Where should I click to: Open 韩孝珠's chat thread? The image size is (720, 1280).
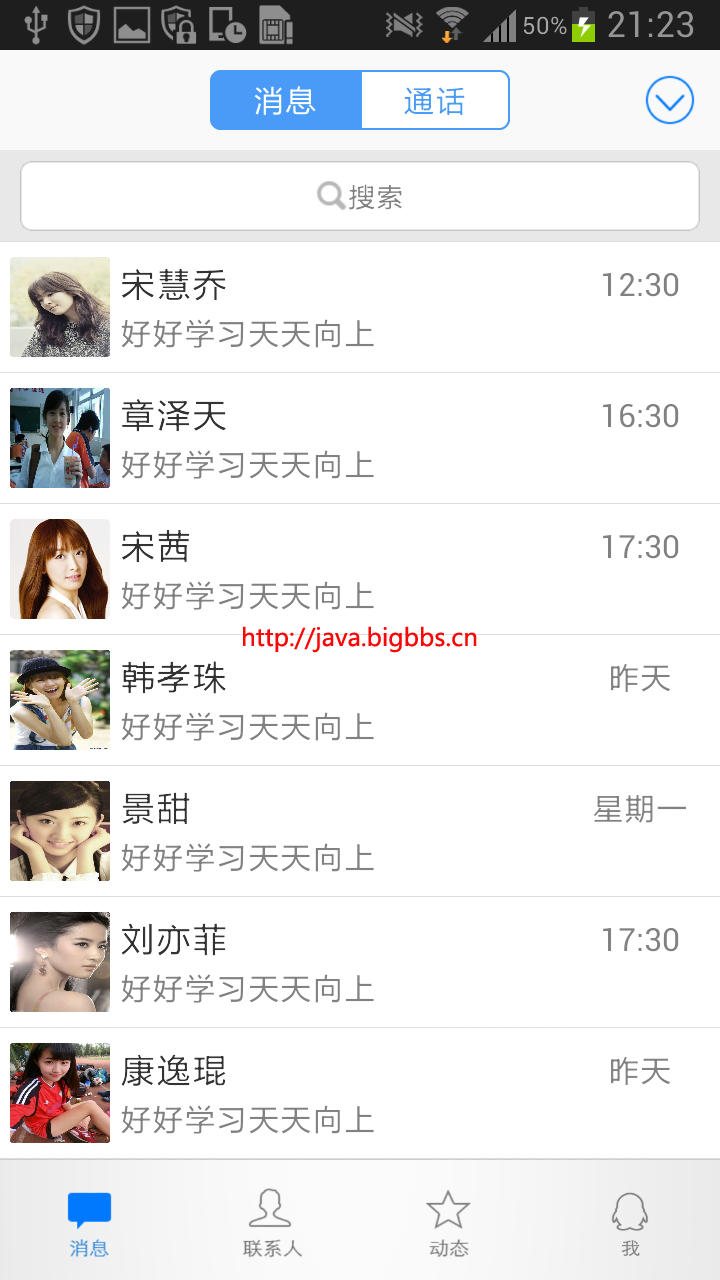[x=360, y=700]
